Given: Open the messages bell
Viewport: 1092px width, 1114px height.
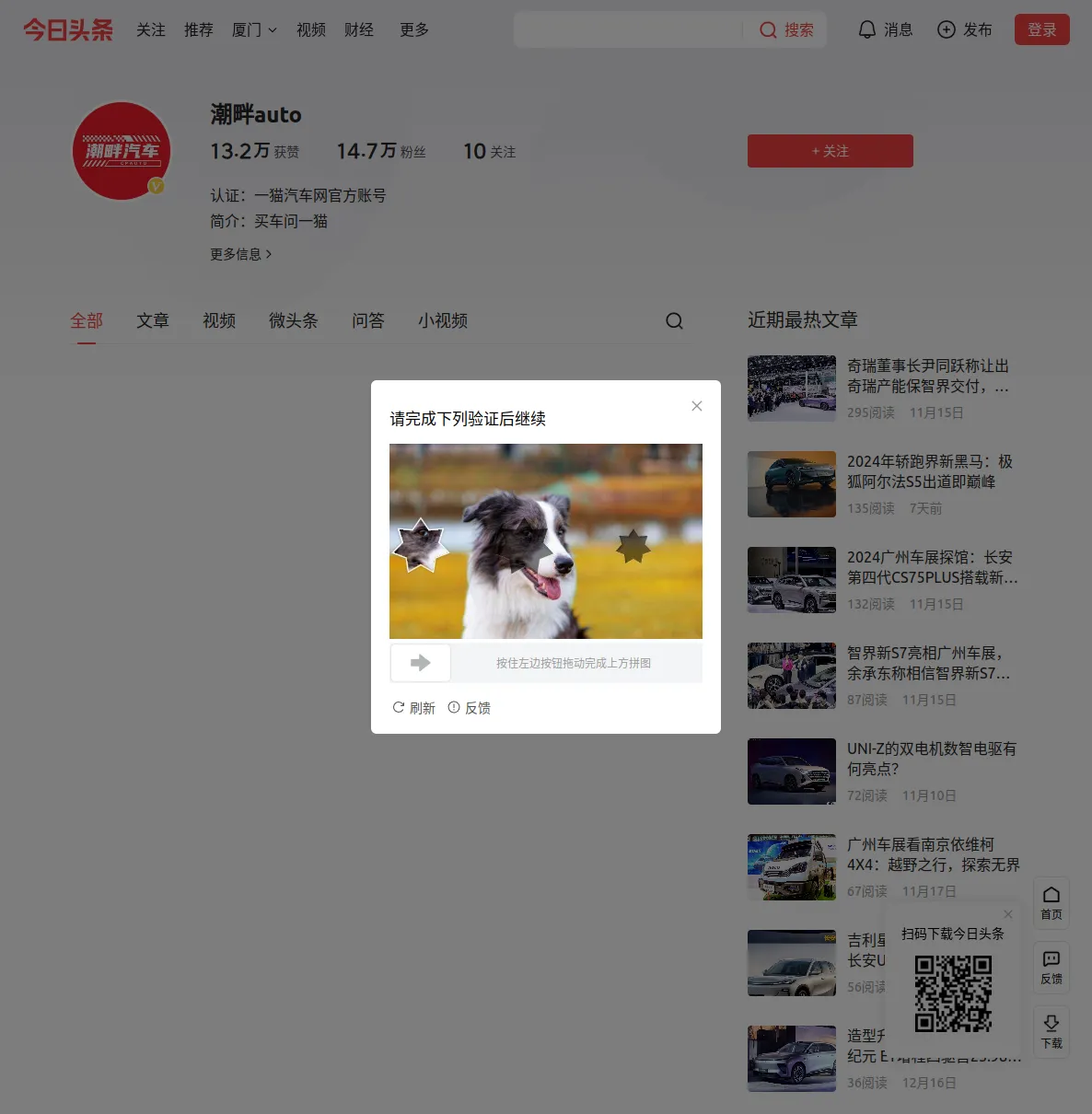Looking at the screenshot, I should pyautogui.click(x=885, y=30).
